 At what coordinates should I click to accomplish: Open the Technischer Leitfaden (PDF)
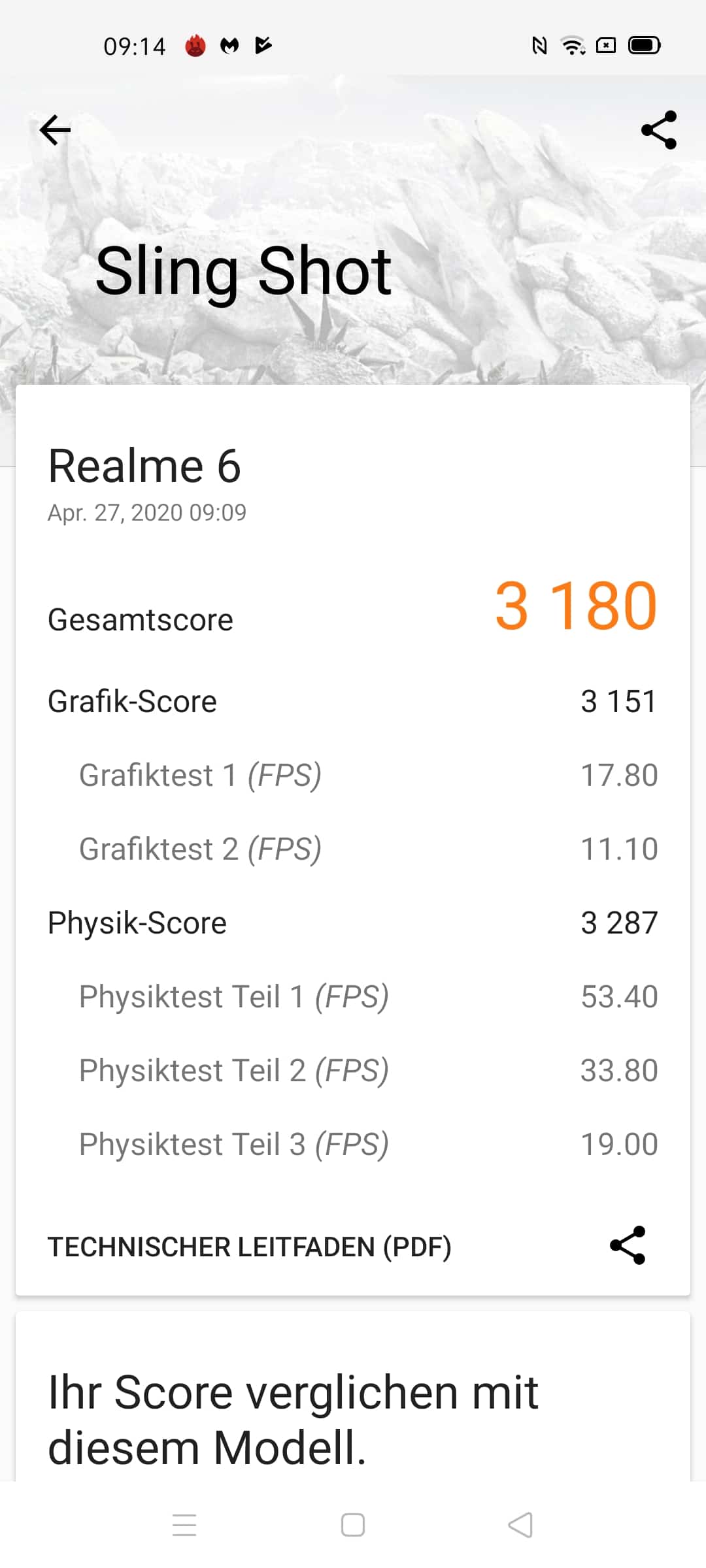tap(249, 1247)
